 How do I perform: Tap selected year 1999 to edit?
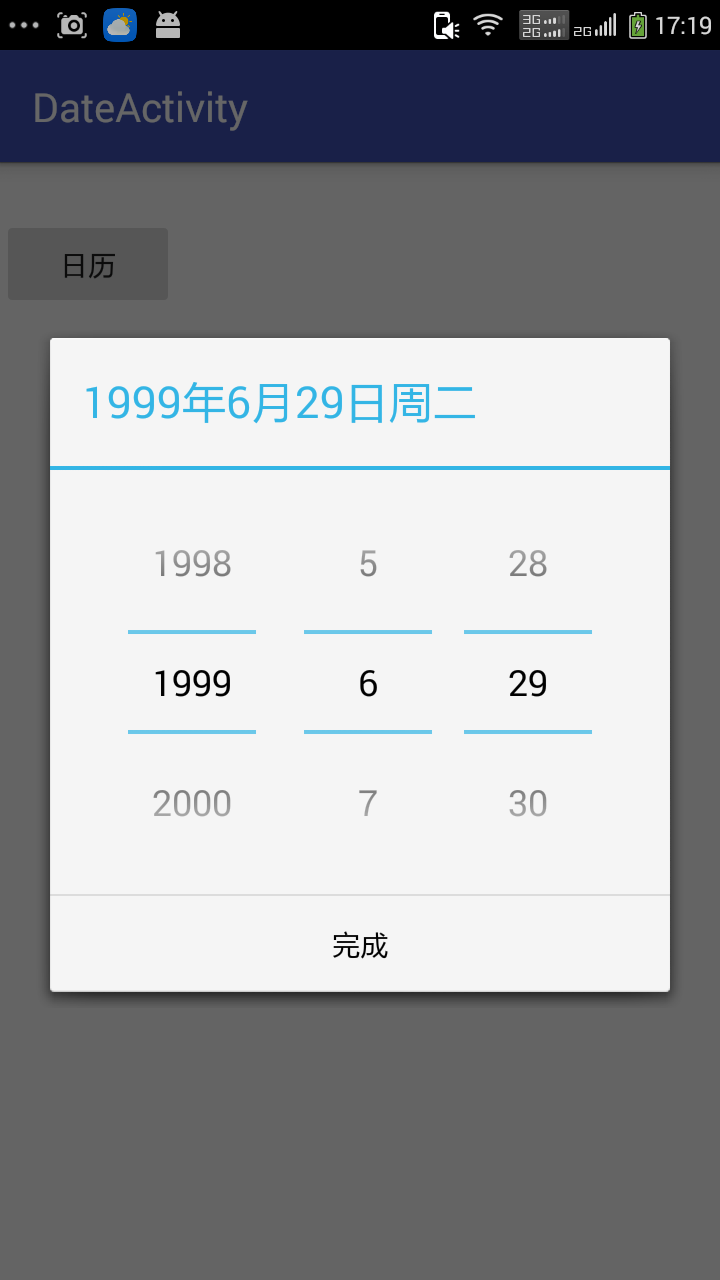point(192,684)
